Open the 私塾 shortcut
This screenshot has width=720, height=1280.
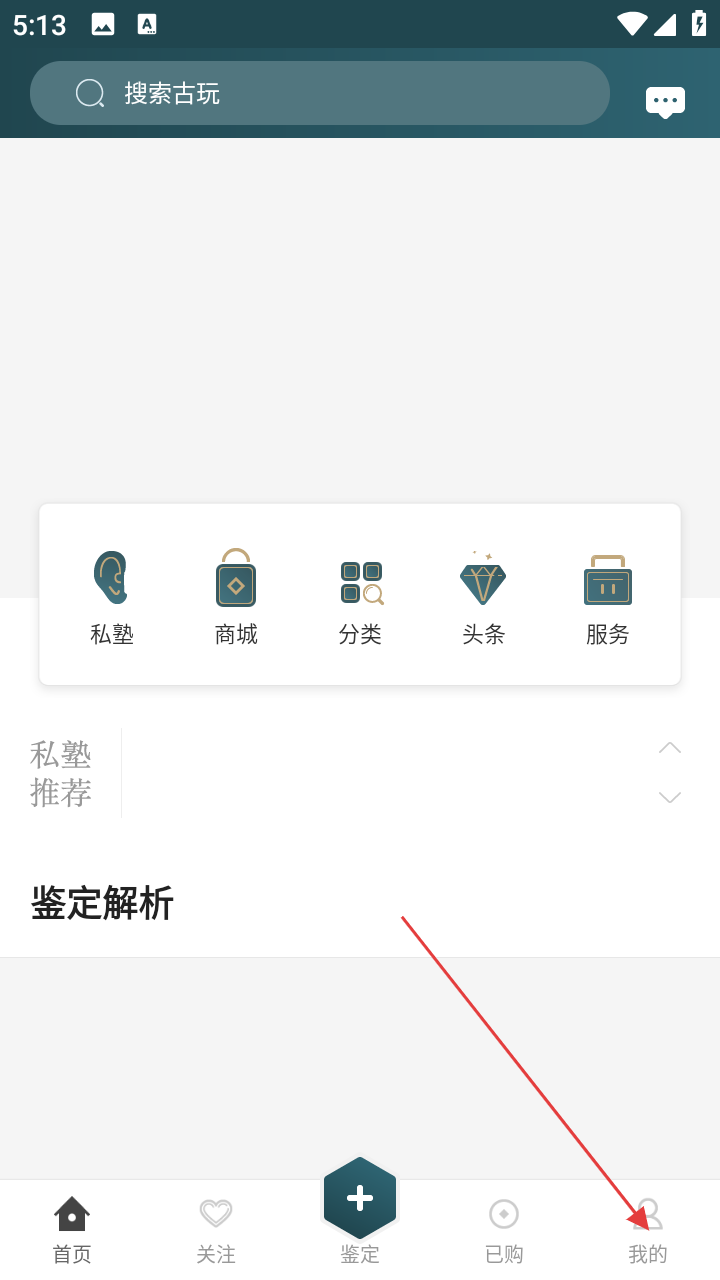(x=112, y=597)
